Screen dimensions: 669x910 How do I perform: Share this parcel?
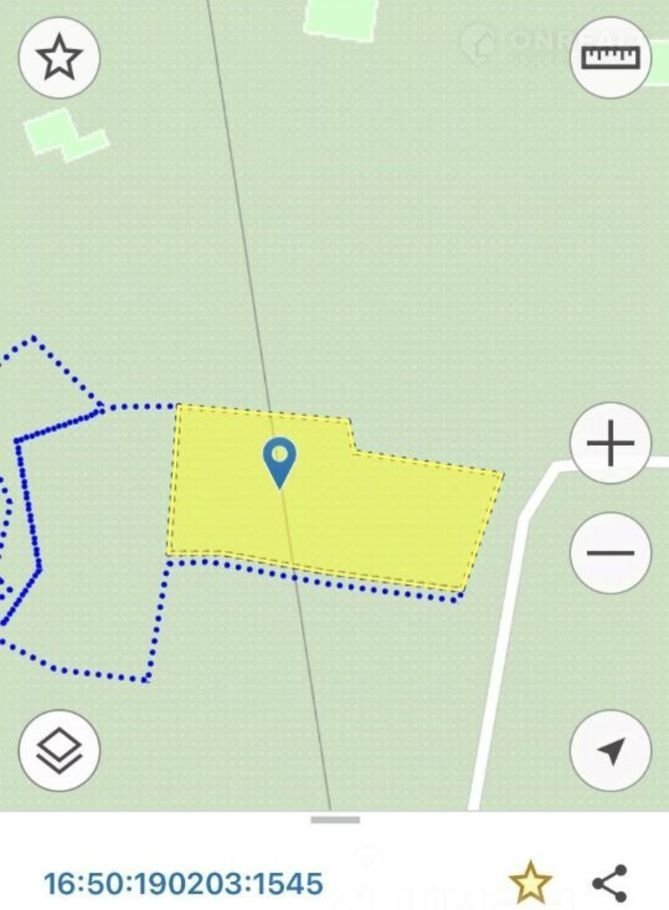coord(610,883)
